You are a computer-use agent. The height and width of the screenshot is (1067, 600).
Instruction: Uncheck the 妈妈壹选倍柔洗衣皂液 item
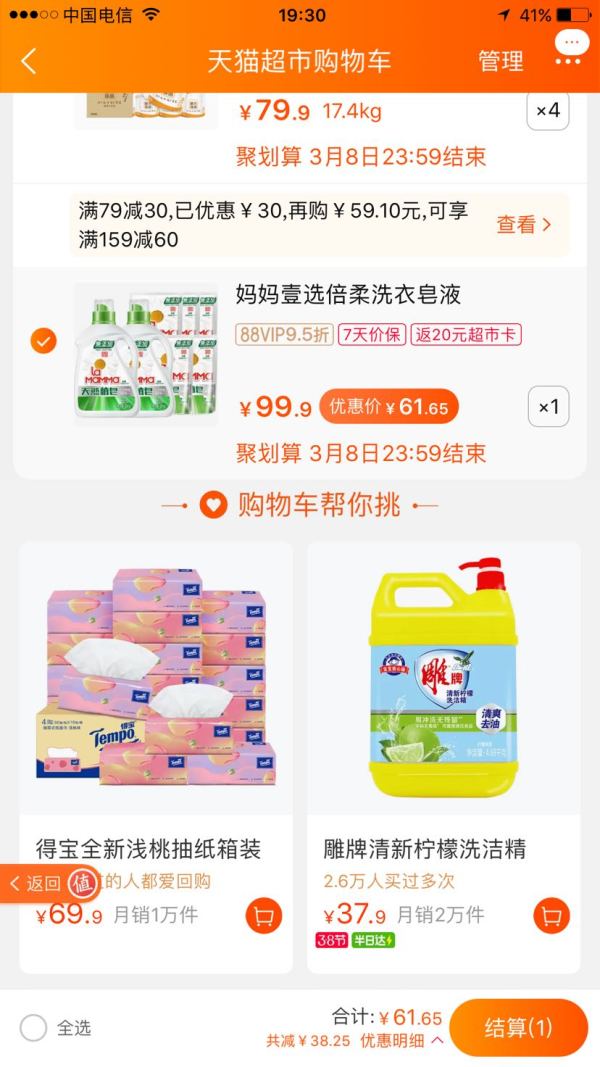(43, 341)
